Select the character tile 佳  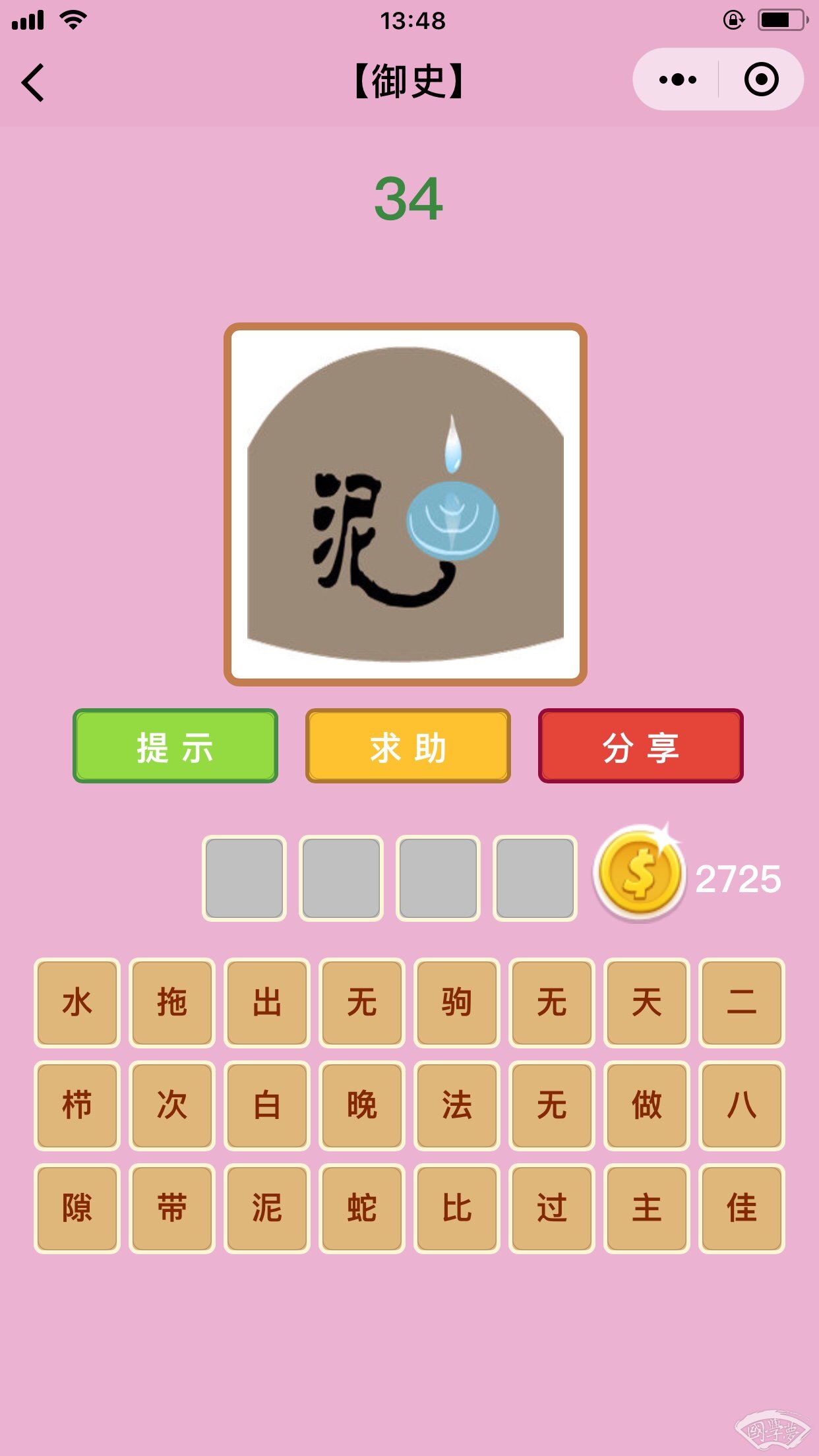click(742, 1208)
